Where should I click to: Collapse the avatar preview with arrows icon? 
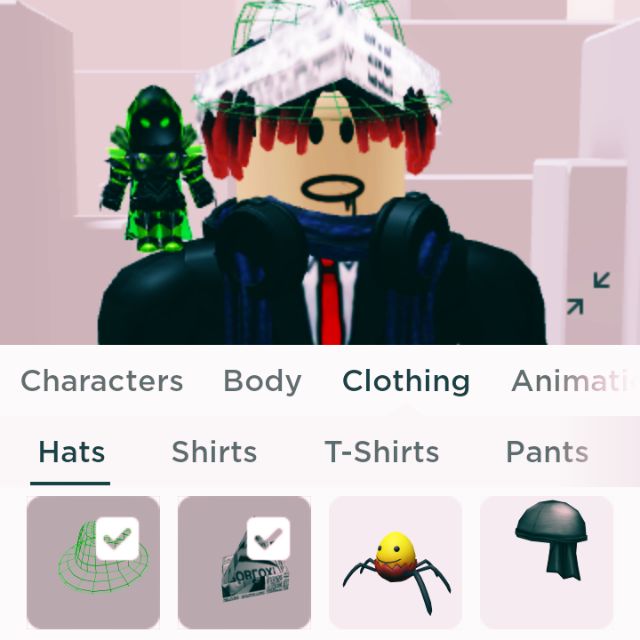[x=588, y=293]
